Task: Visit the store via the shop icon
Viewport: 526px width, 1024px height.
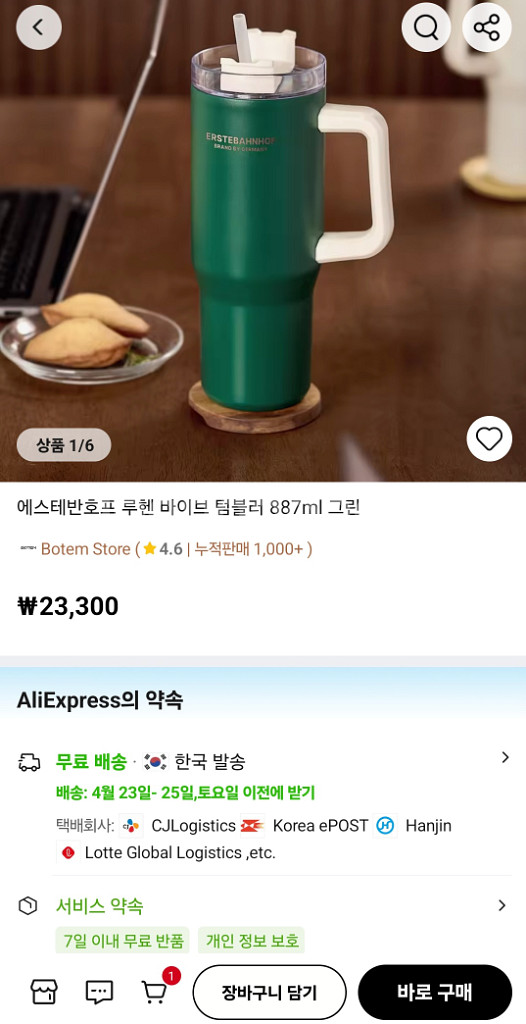Action: (44, 992)
